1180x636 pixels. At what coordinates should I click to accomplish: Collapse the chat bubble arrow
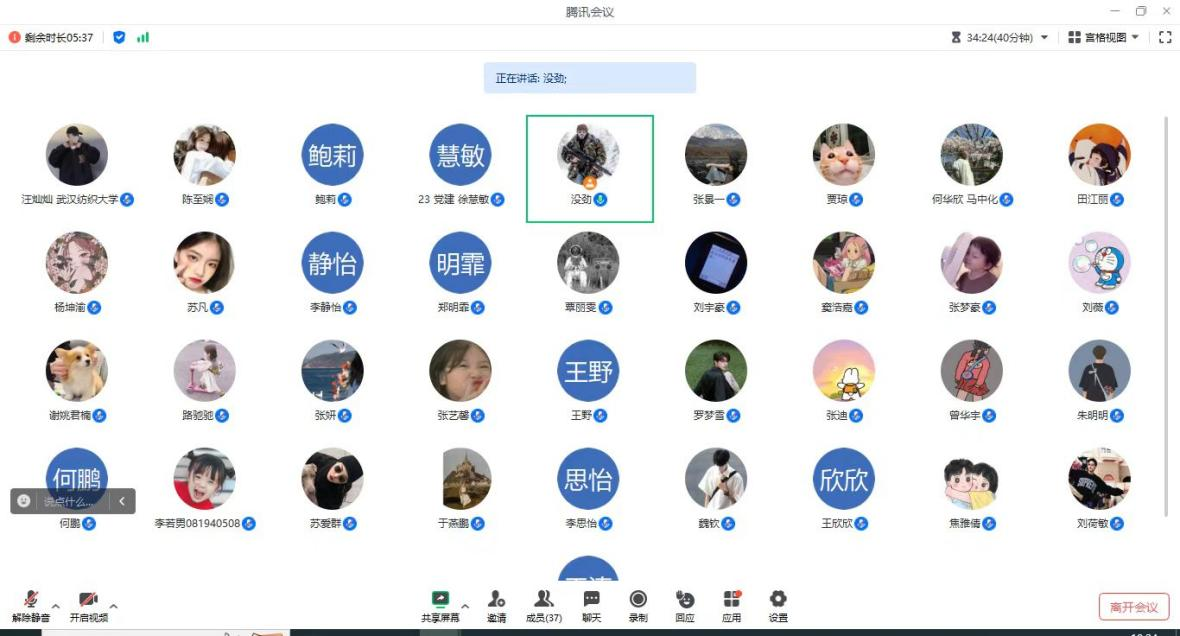(122, 501)
